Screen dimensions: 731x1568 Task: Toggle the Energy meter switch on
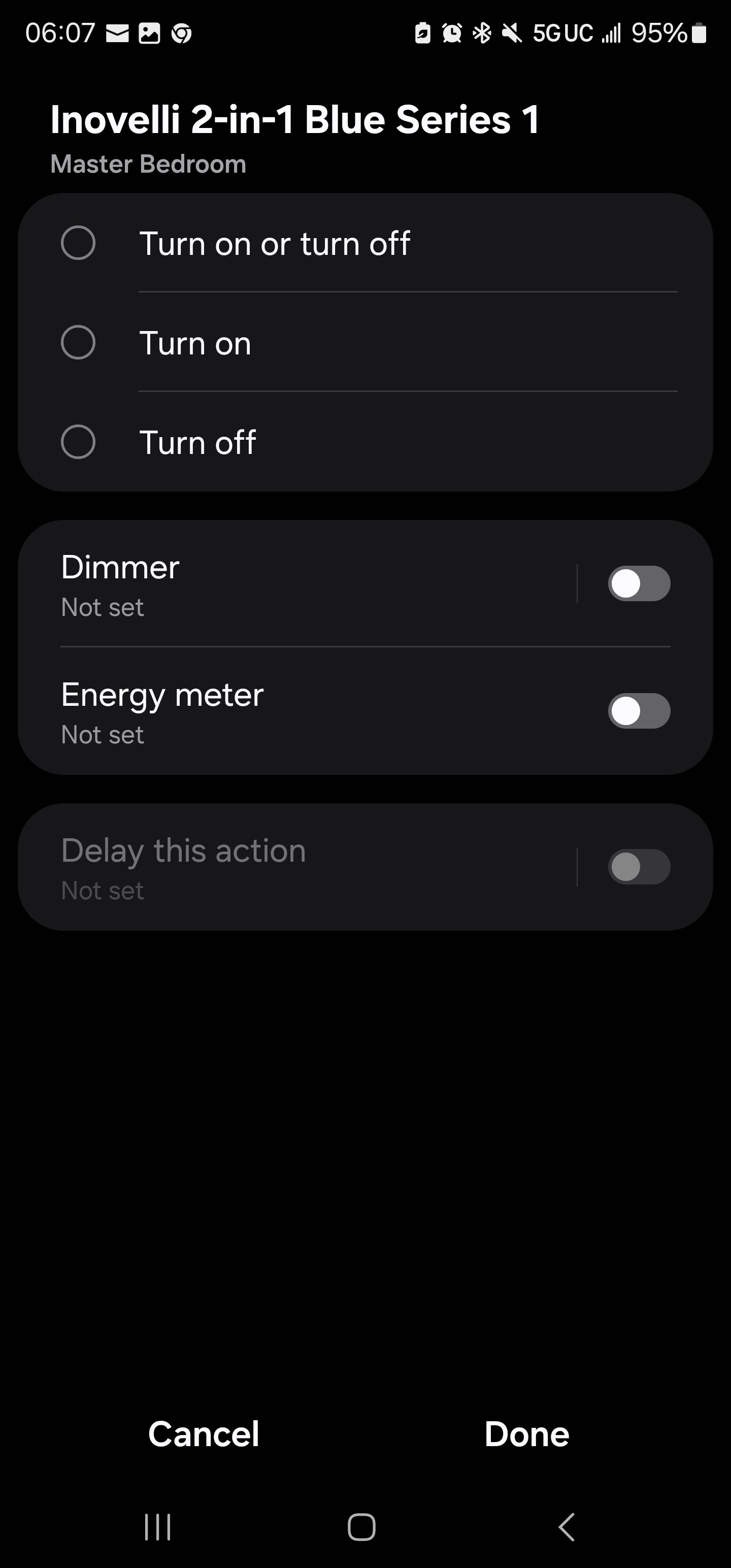[639, 711]
